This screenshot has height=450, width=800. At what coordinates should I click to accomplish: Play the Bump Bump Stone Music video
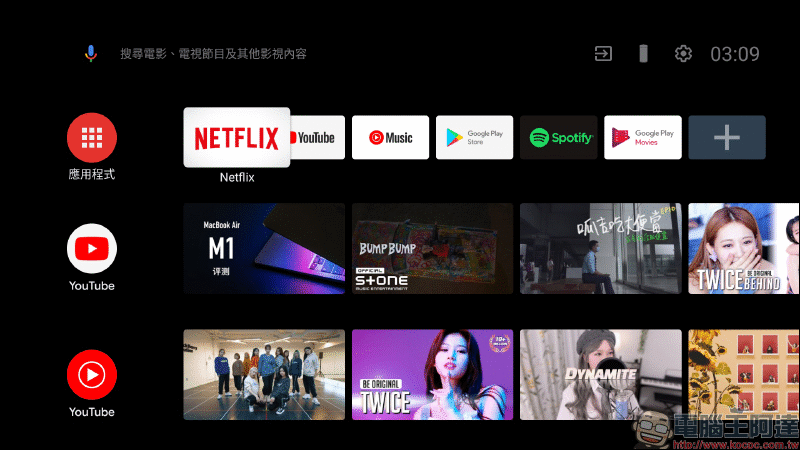[x=432, y=249]
